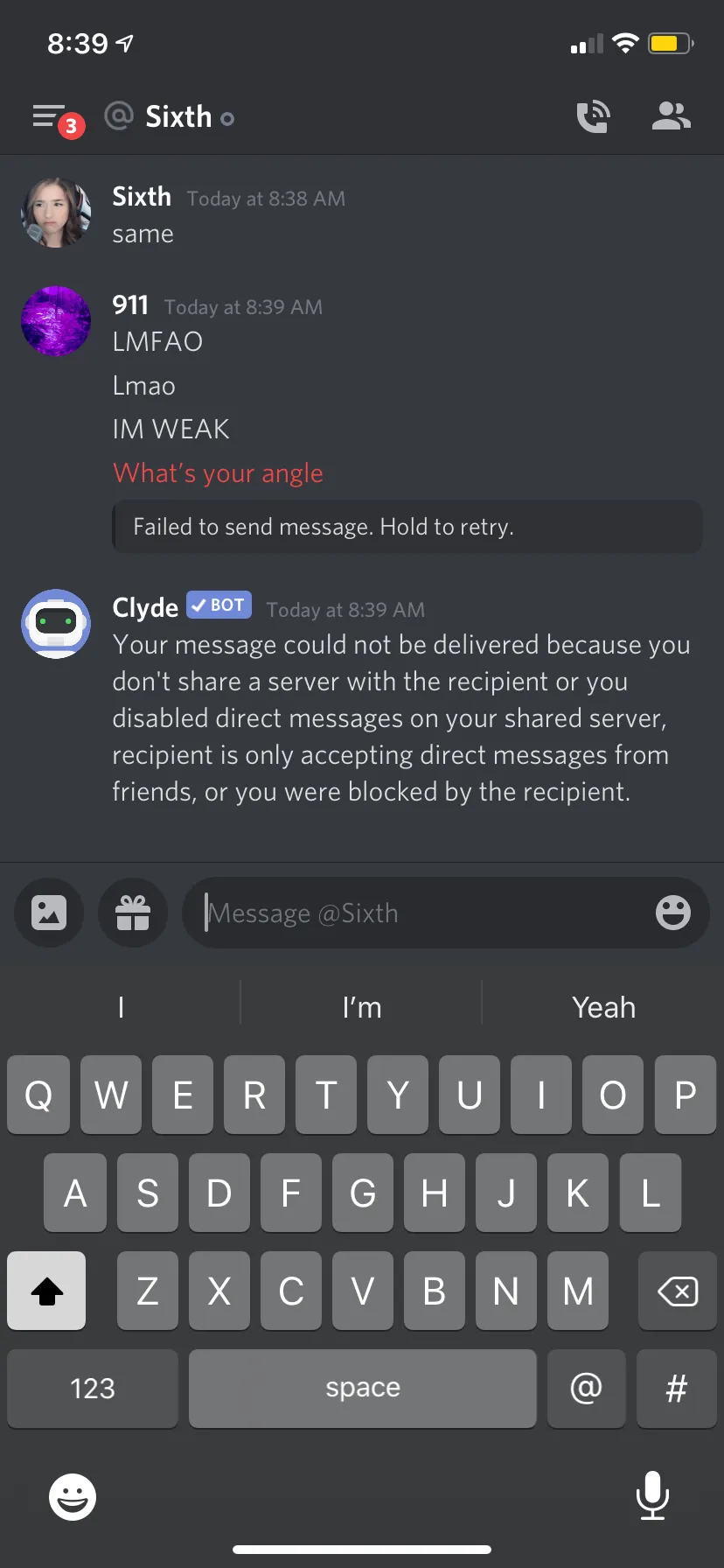Screen dimensions: 724x1568
Task: Open the channel drawer menu
Action: (x=49, y=116)
